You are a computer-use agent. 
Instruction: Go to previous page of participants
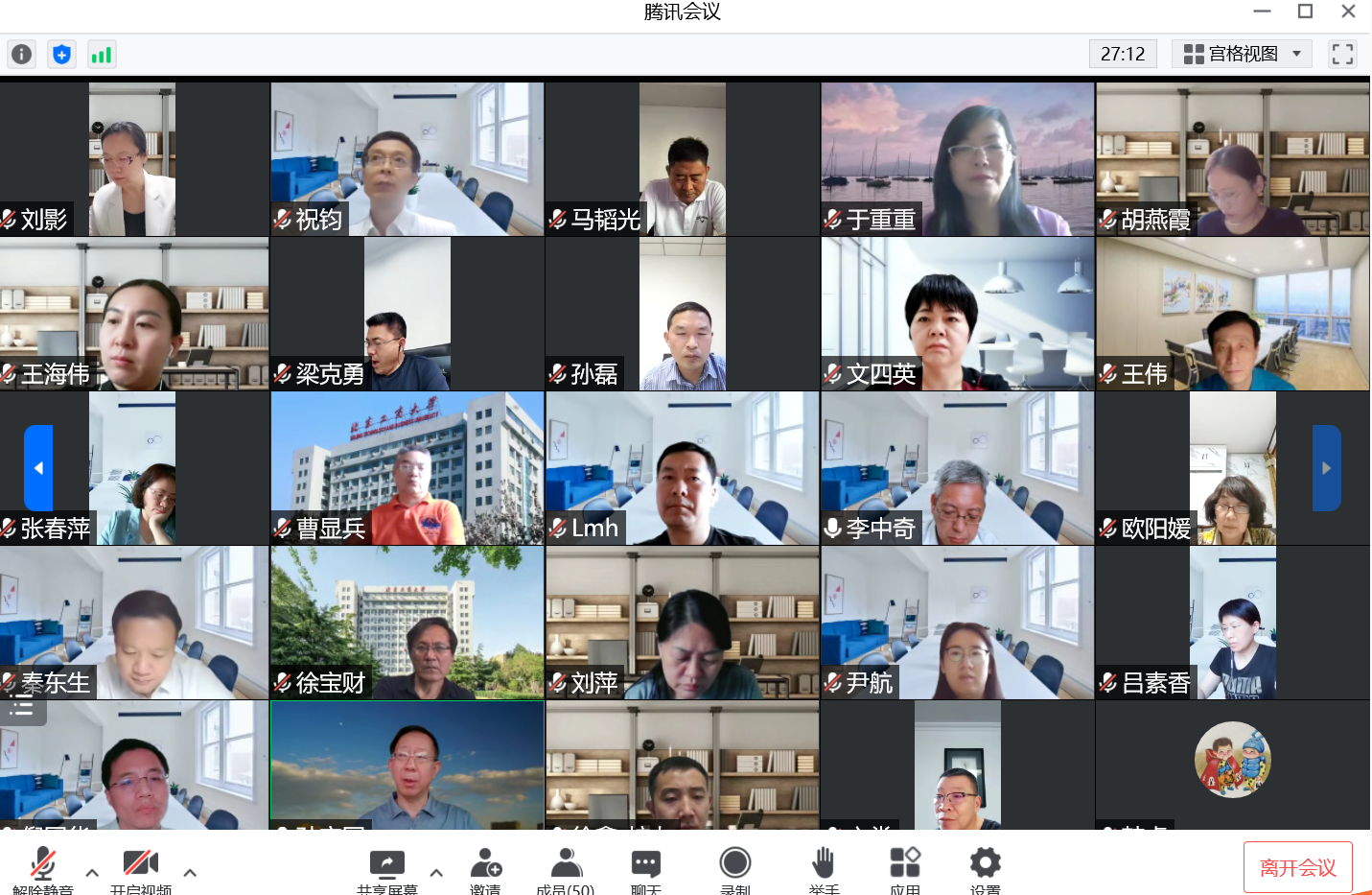[38, 468]
